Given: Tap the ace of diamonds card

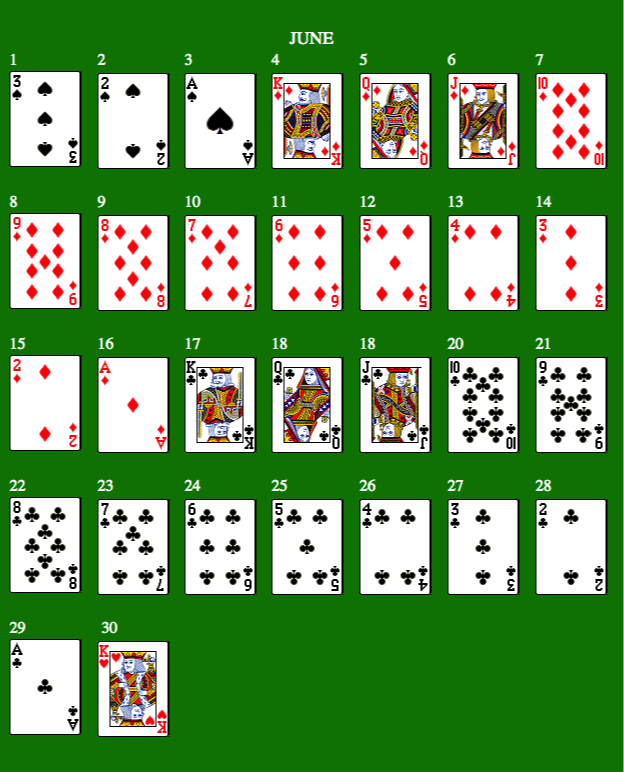Looking at the screenshot, I should pos(132,403).
